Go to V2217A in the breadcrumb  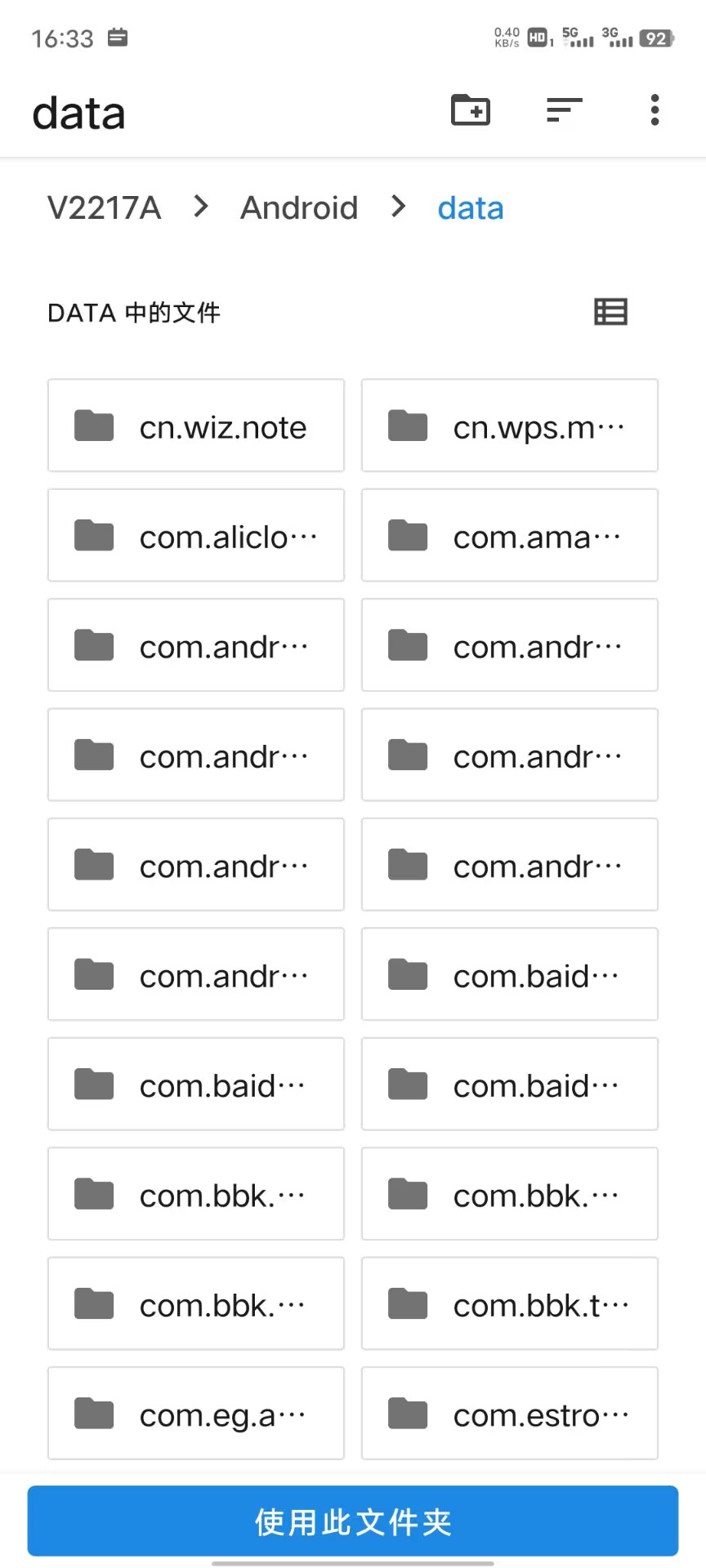point(104,208)
